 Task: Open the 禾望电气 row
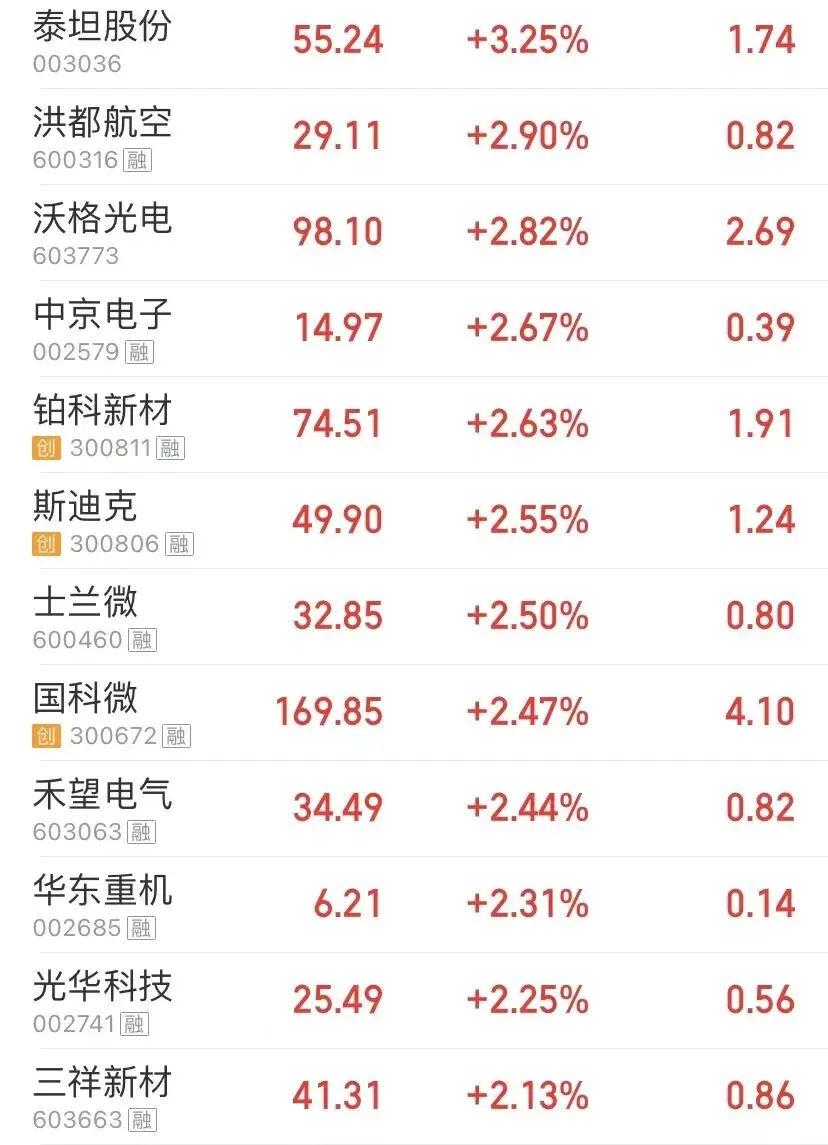(x=414, y=808)
